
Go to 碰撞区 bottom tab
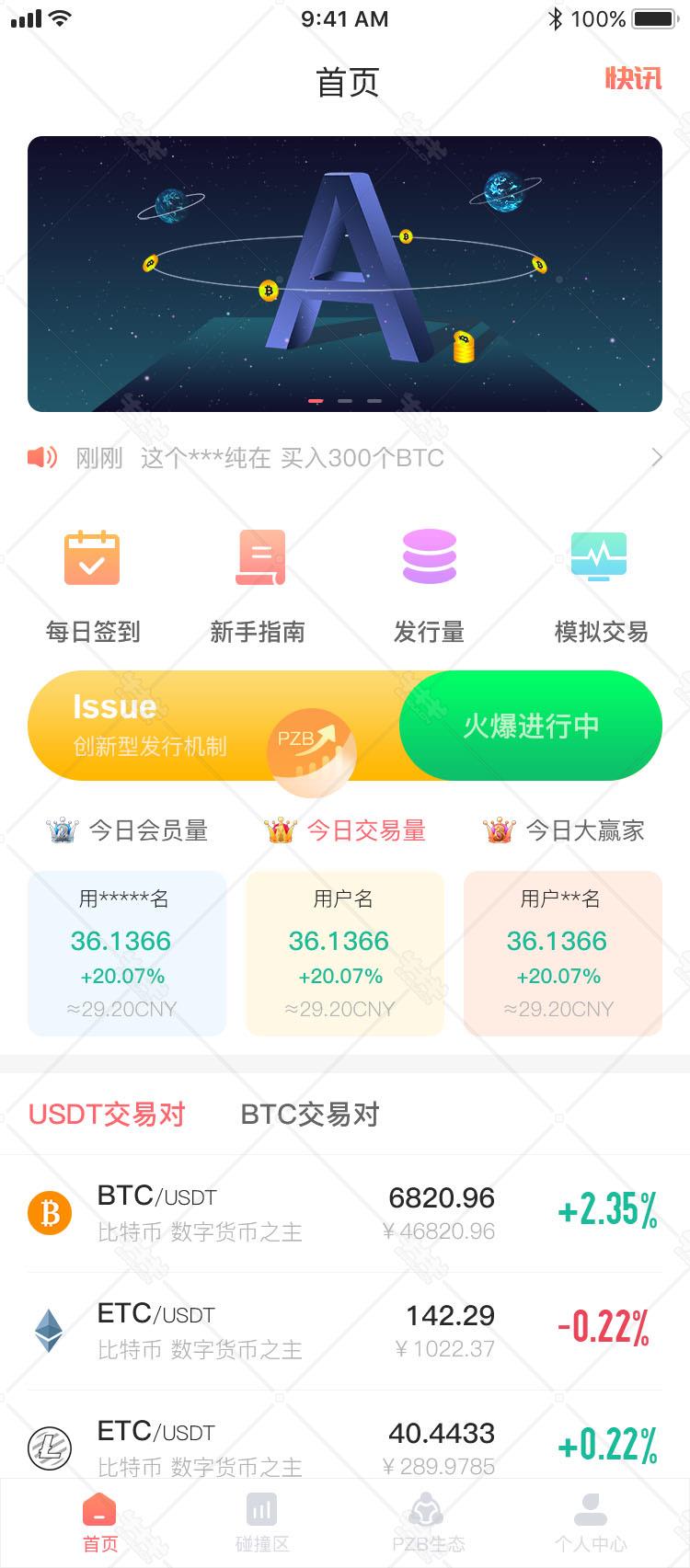262,1522
